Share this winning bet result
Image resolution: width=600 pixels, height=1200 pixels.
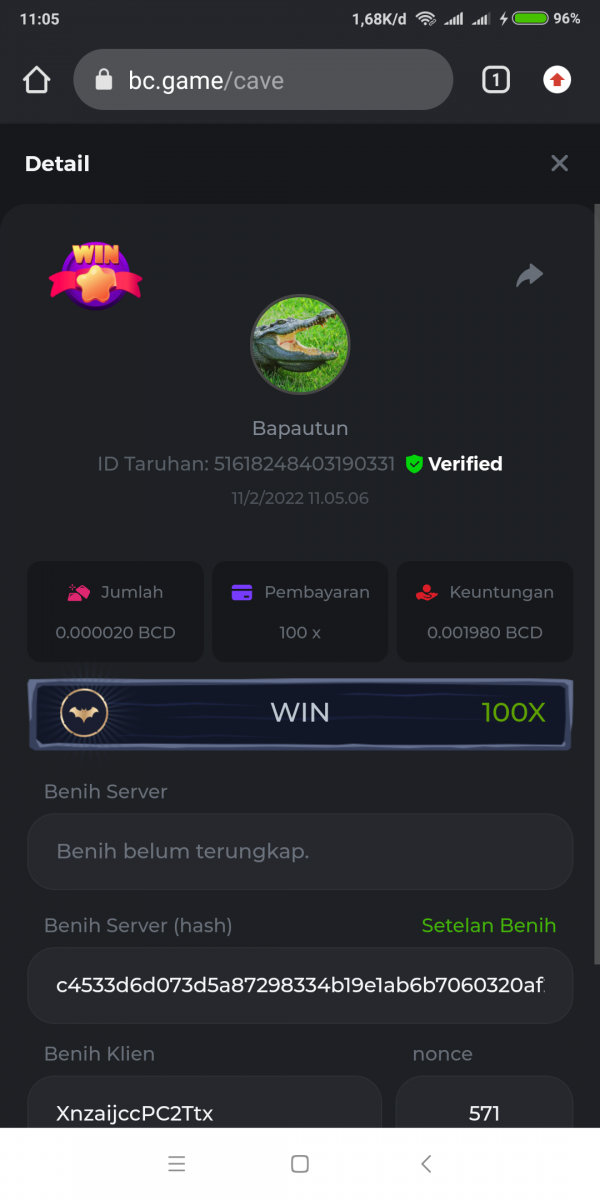click(529, 276)
